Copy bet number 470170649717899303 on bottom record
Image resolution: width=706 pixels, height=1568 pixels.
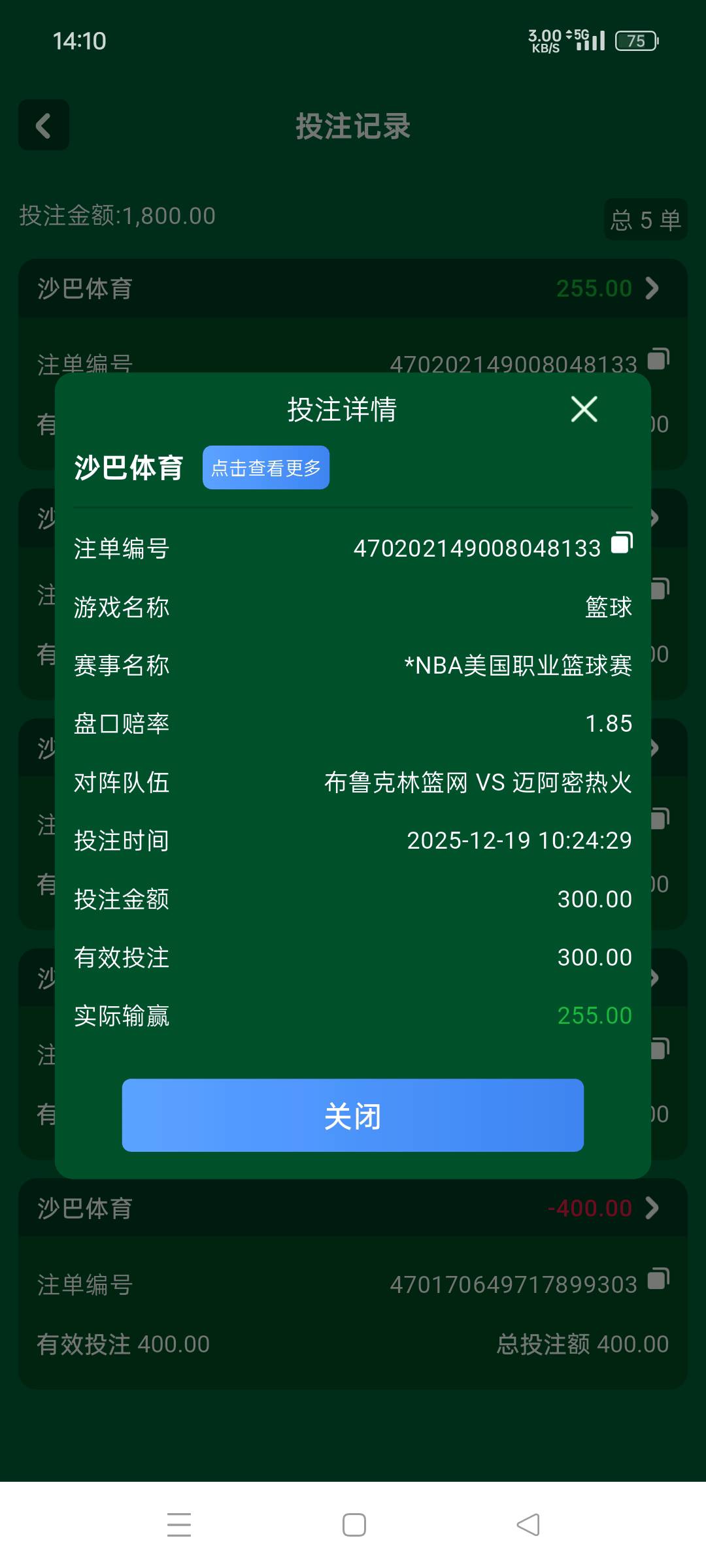[x=657, y=1281]
